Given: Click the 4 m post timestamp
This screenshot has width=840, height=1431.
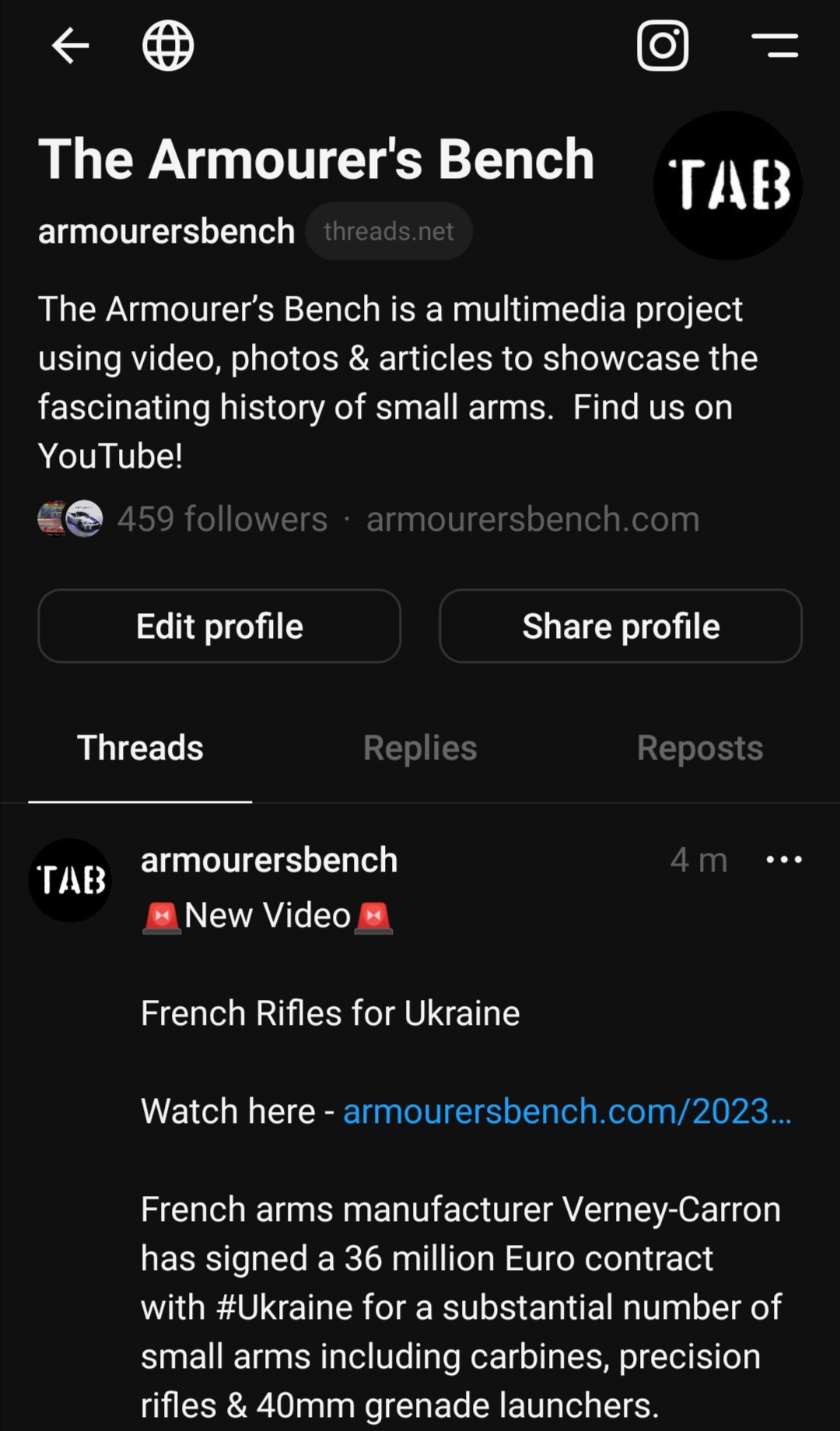Looking at the screenshot, I should (x=698, y=859).
